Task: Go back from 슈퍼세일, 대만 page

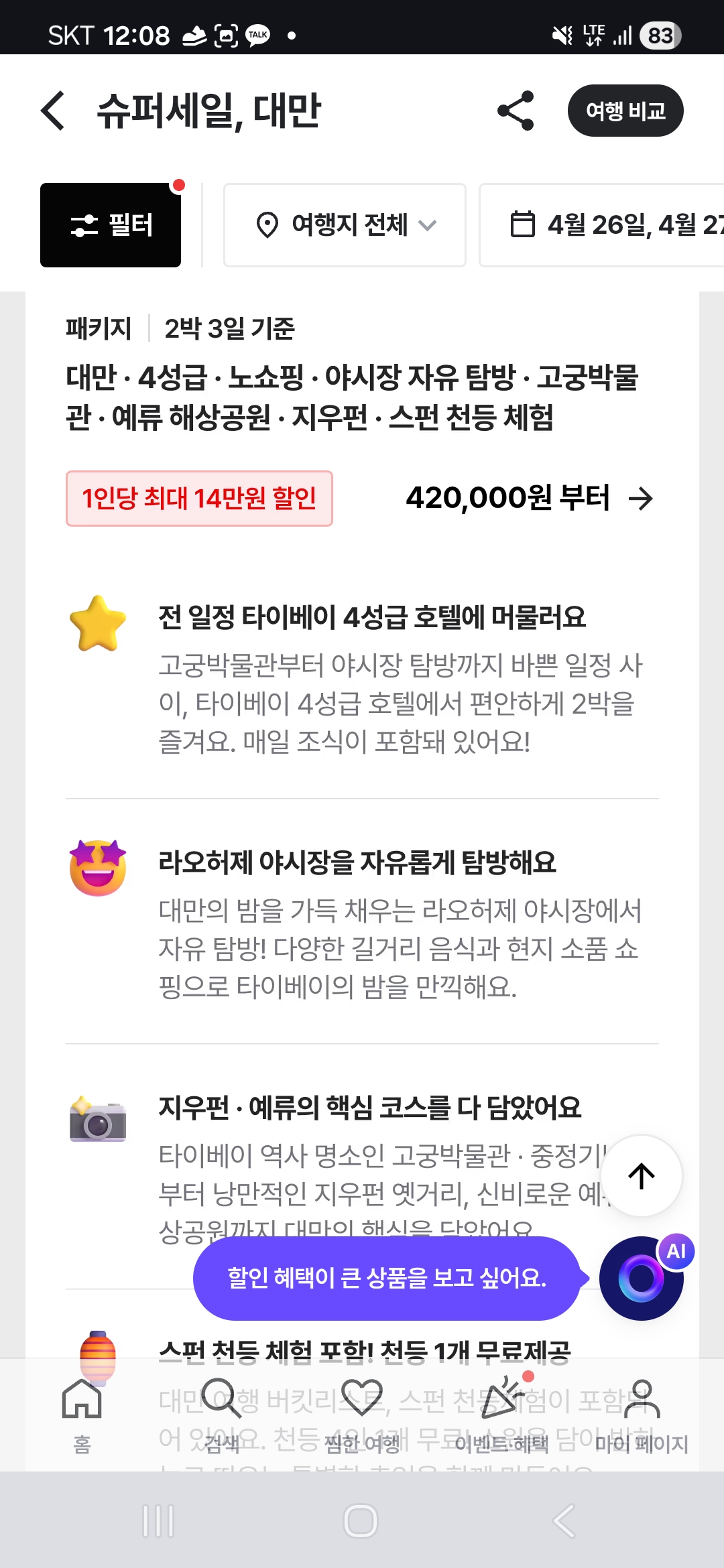Action: [54, 111]
